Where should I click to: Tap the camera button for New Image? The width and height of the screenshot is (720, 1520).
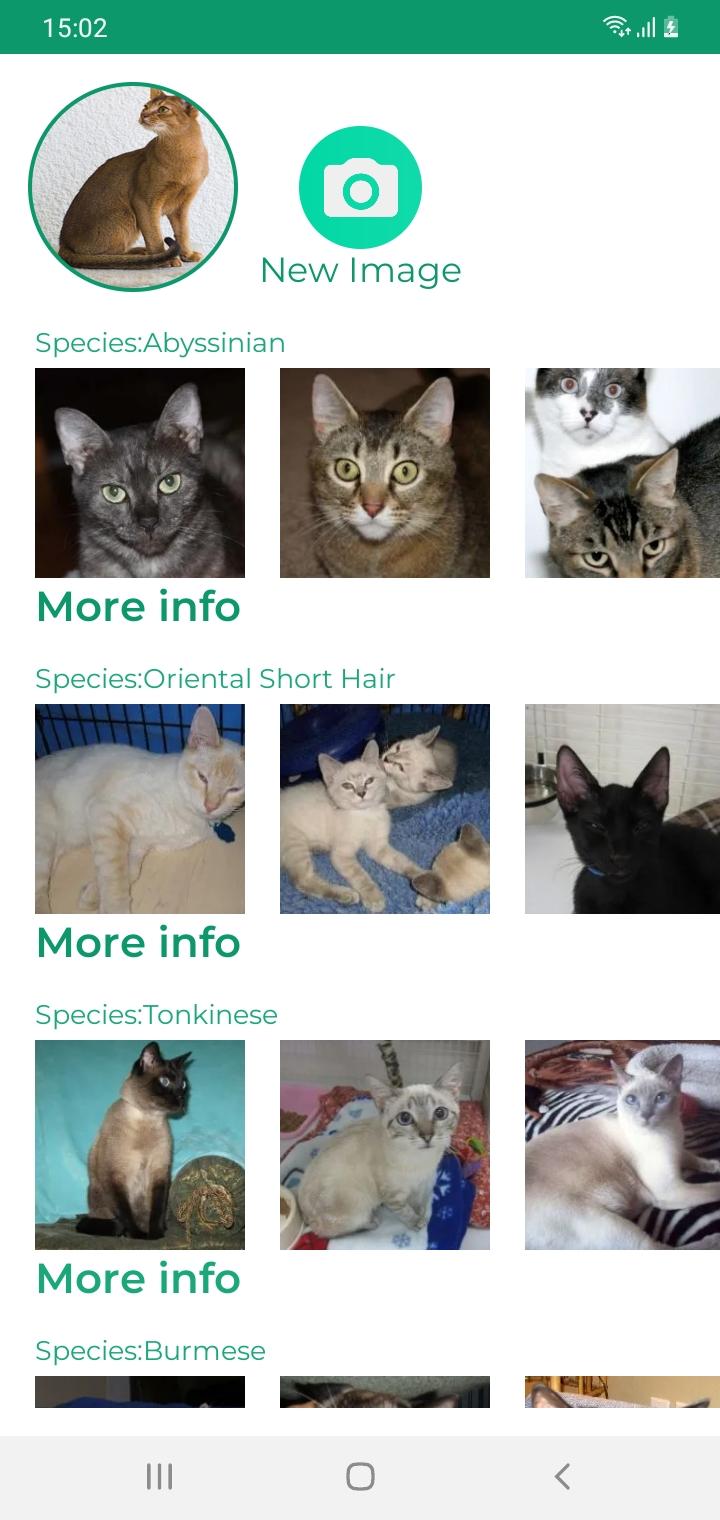[360, 187]
